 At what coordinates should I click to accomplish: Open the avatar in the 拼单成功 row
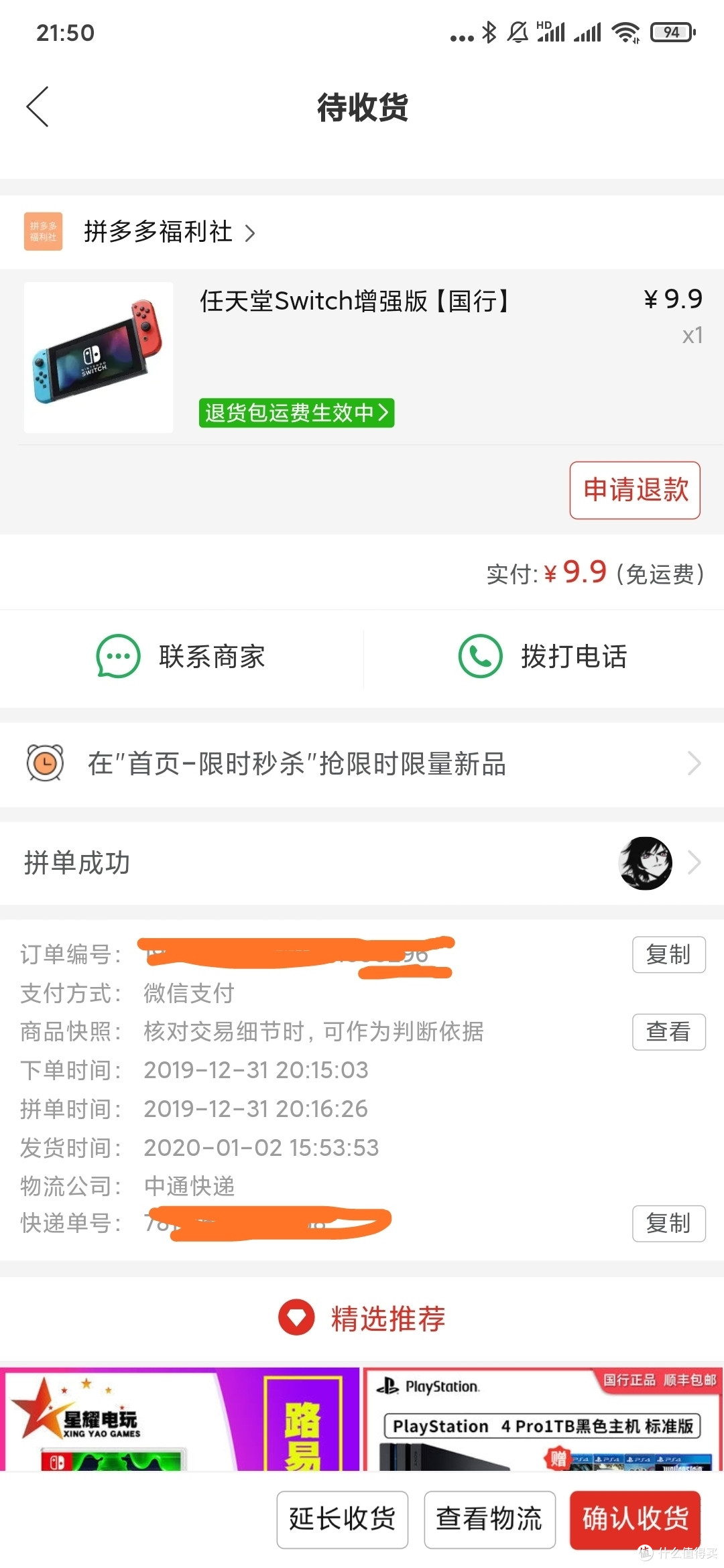point(644,864)
